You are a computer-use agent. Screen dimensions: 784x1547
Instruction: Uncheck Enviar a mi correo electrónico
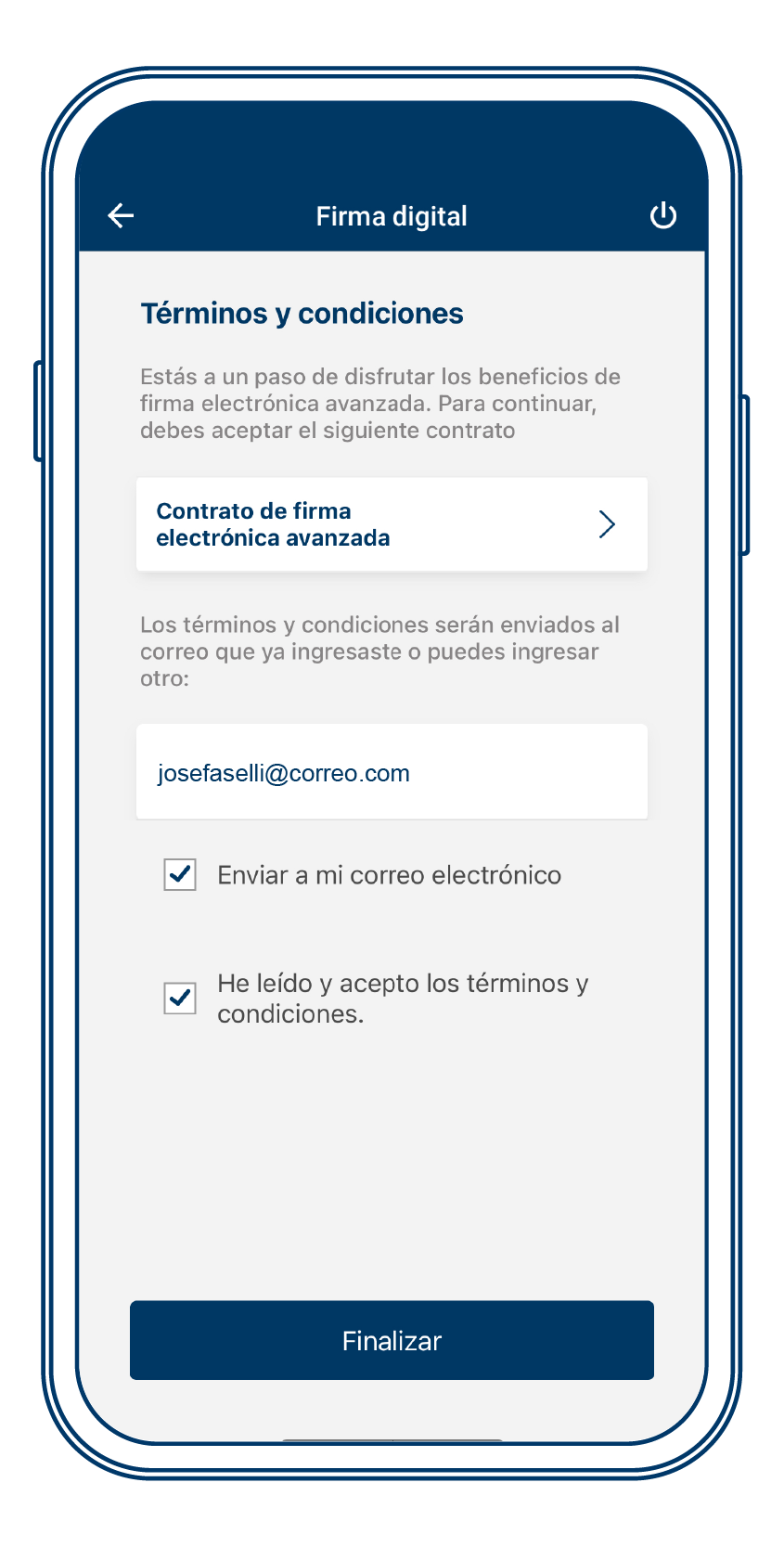tap(180, 874)
